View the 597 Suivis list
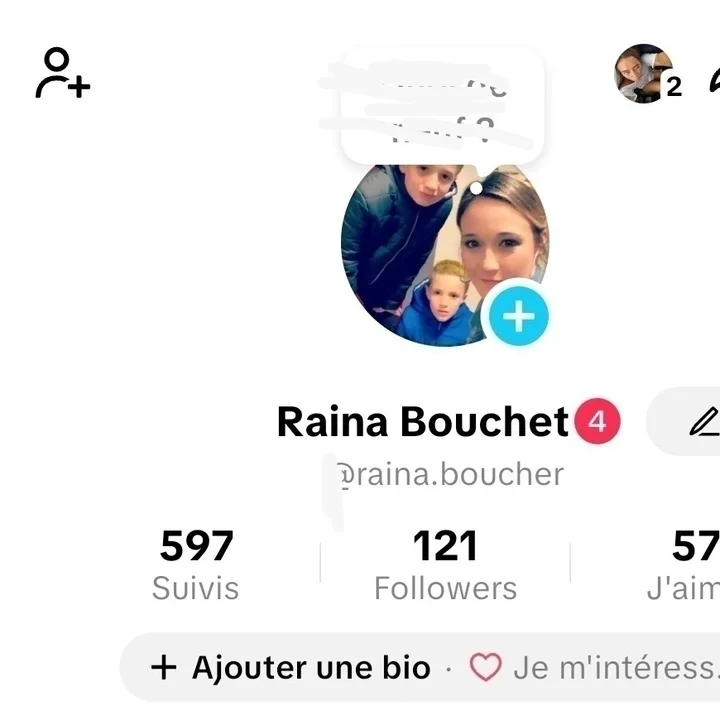This screenshot has height=720, width=720. [x=196, y=565]
